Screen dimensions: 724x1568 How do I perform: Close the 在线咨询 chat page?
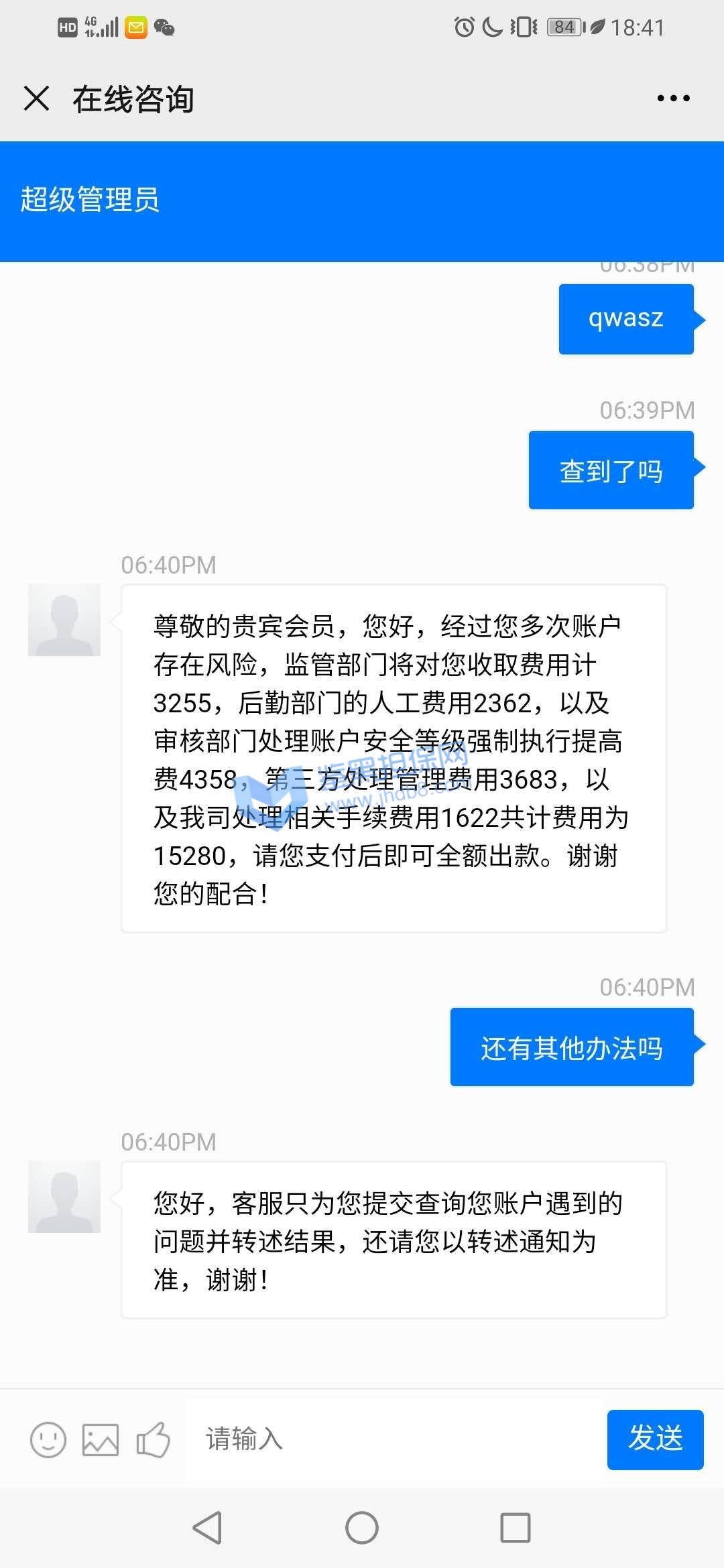point(36,99)
